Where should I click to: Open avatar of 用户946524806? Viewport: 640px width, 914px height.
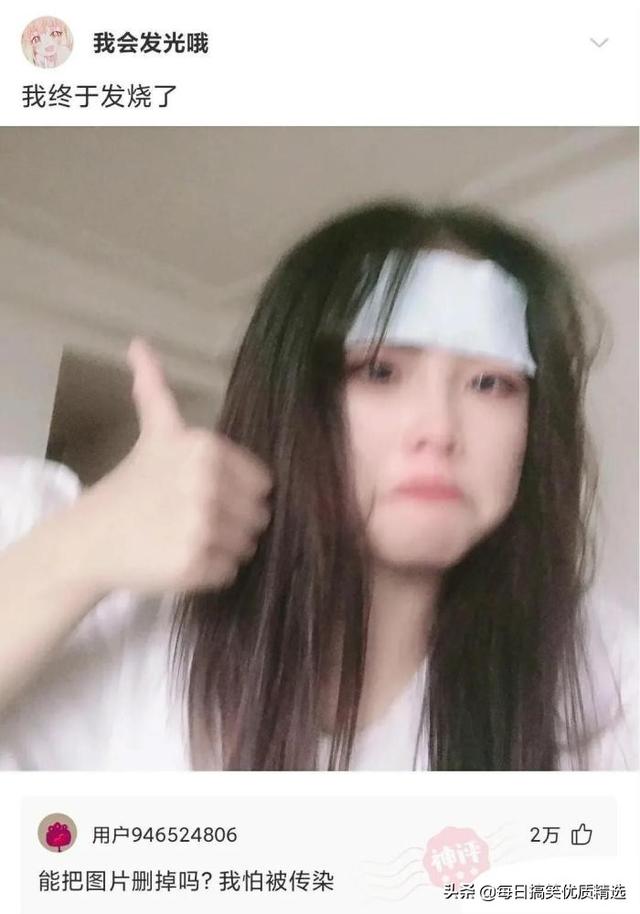coord(57,833)
